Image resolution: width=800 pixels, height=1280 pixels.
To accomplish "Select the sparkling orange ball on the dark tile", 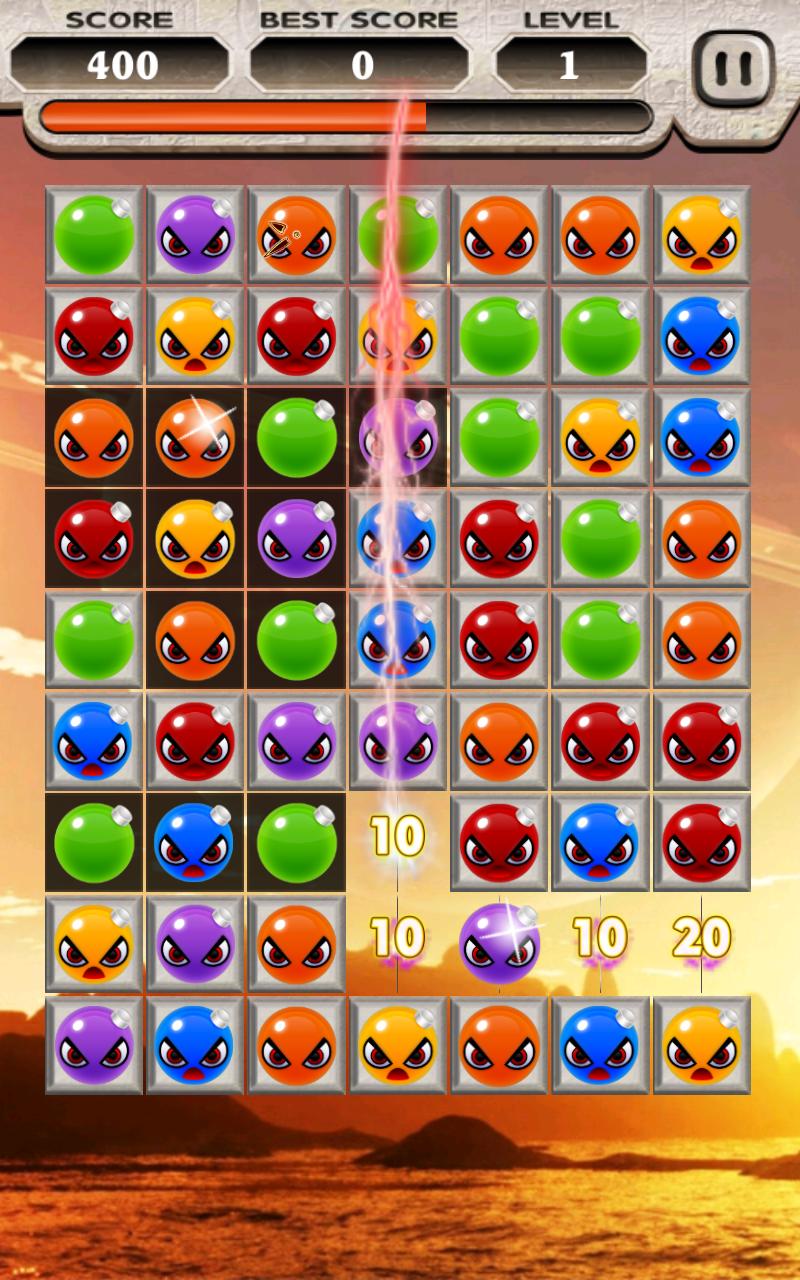I will [x=196, y=438].
